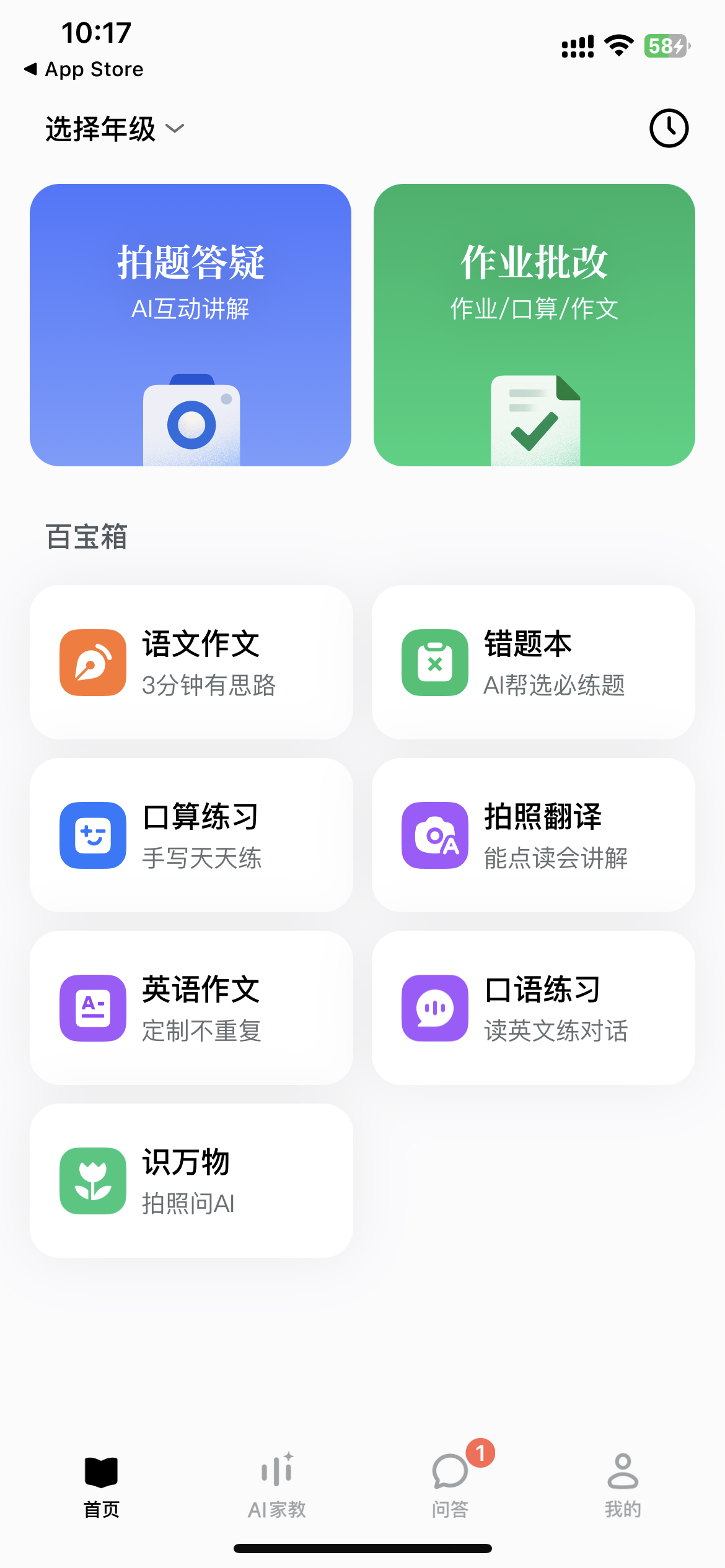The width and height of the screenshot is (725, 1568).
Task: Open the 选择年级 grade dropdown
Action: click(115, 129)
